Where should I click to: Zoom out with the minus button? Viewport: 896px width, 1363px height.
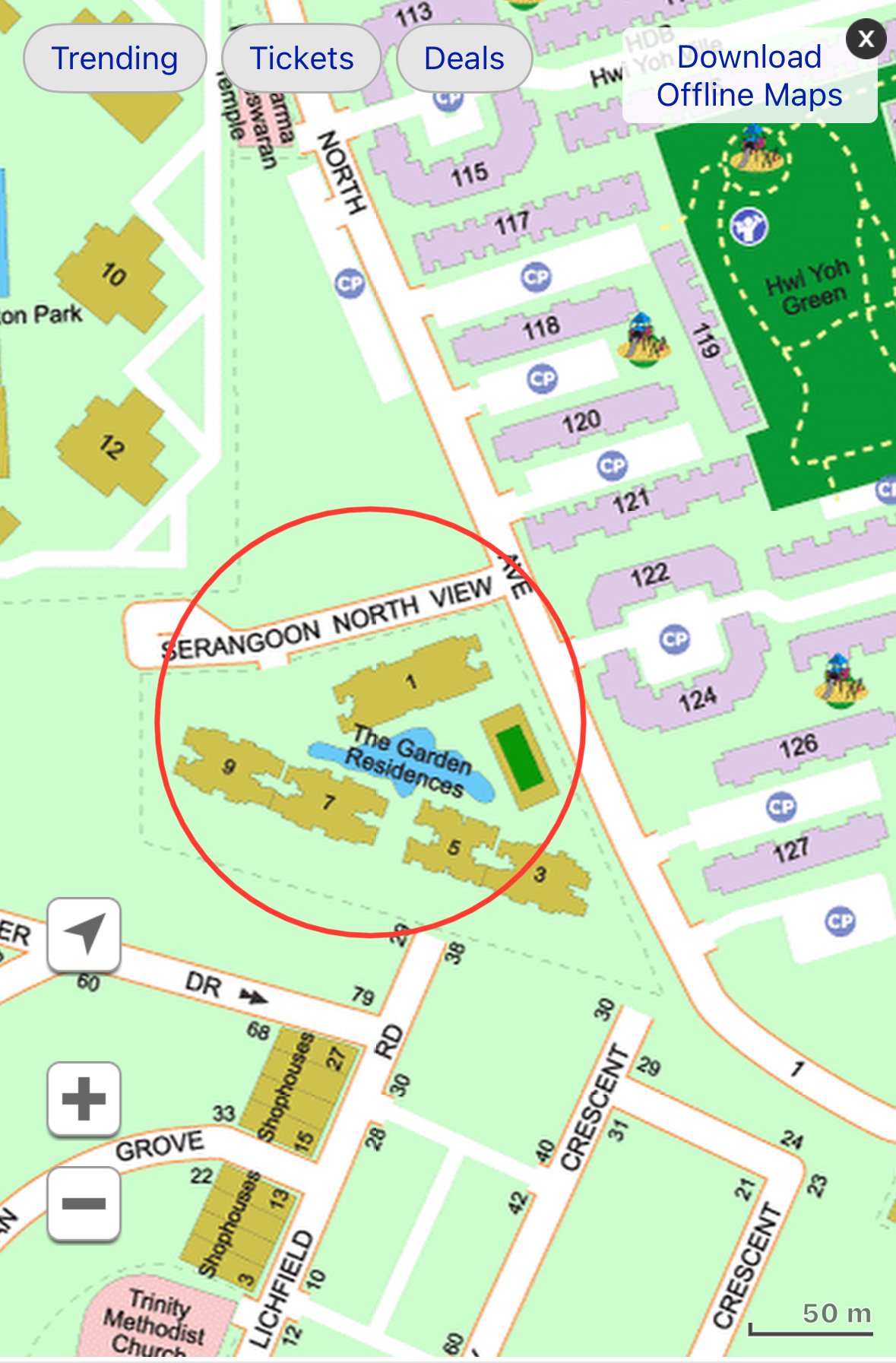click(x=84, y=1203)
